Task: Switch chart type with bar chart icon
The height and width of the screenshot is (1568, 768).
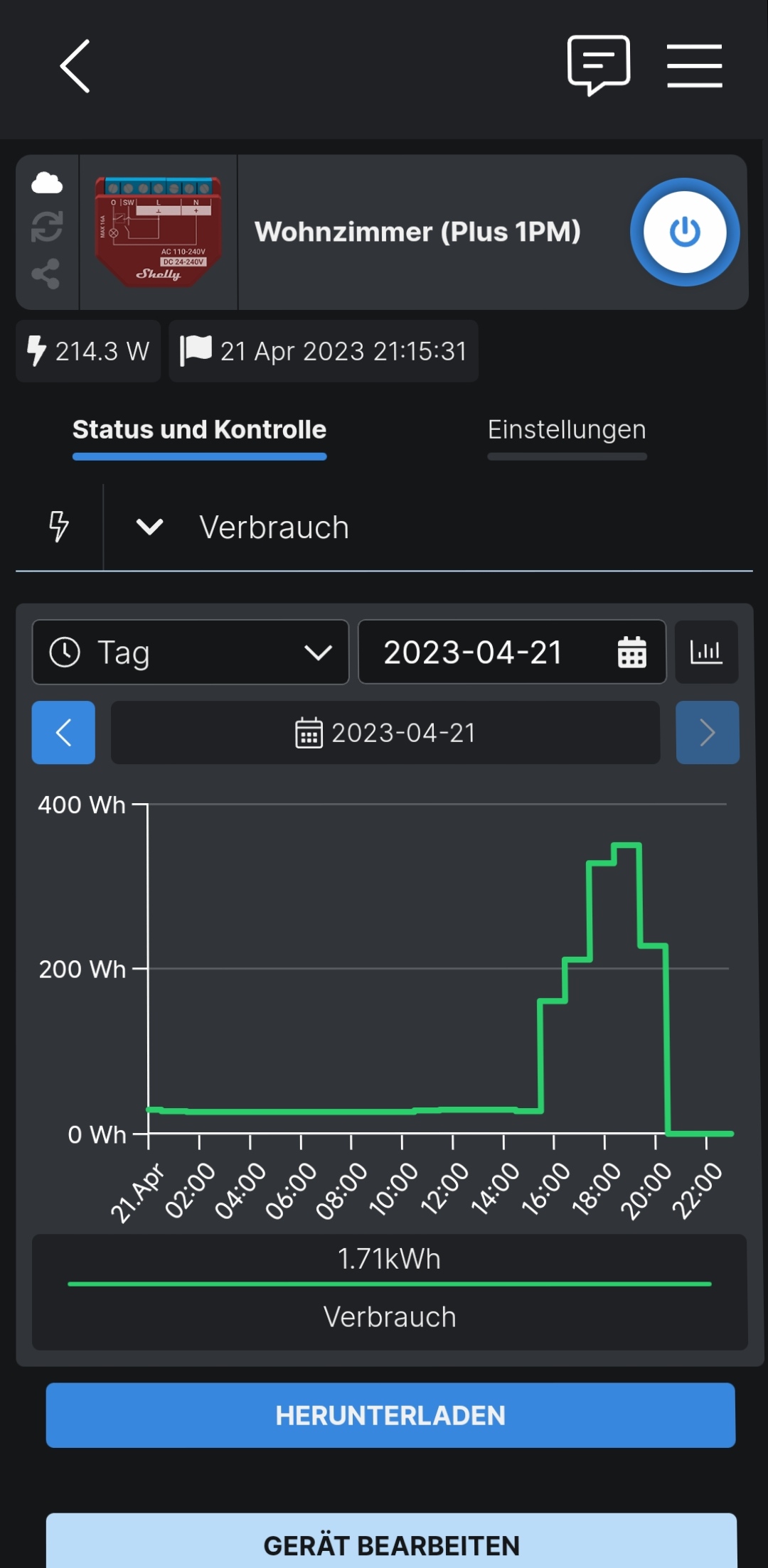Action: point(706,653)
